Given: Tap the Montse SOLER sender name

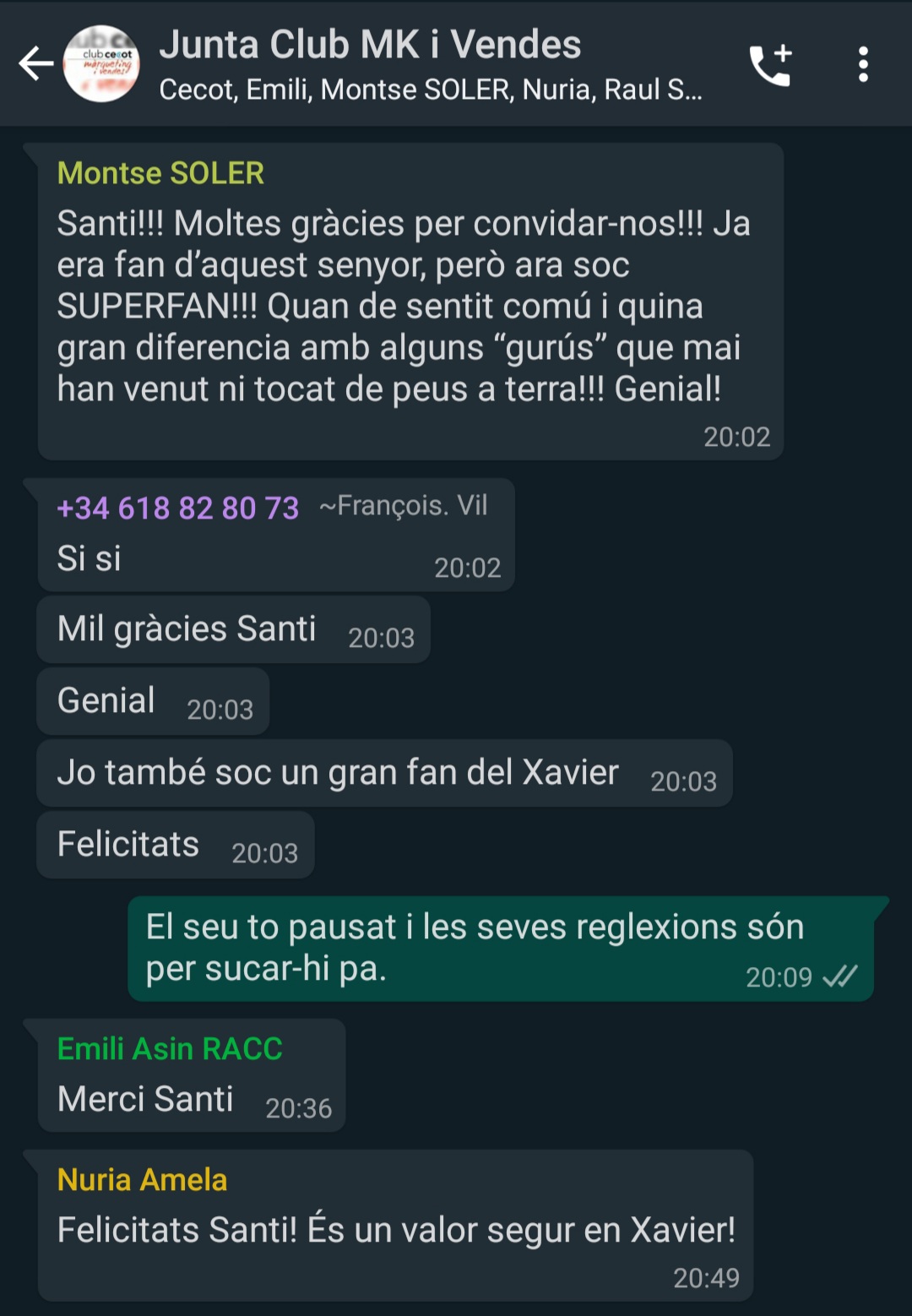Looking at the screenshot, I should [160, 173].
